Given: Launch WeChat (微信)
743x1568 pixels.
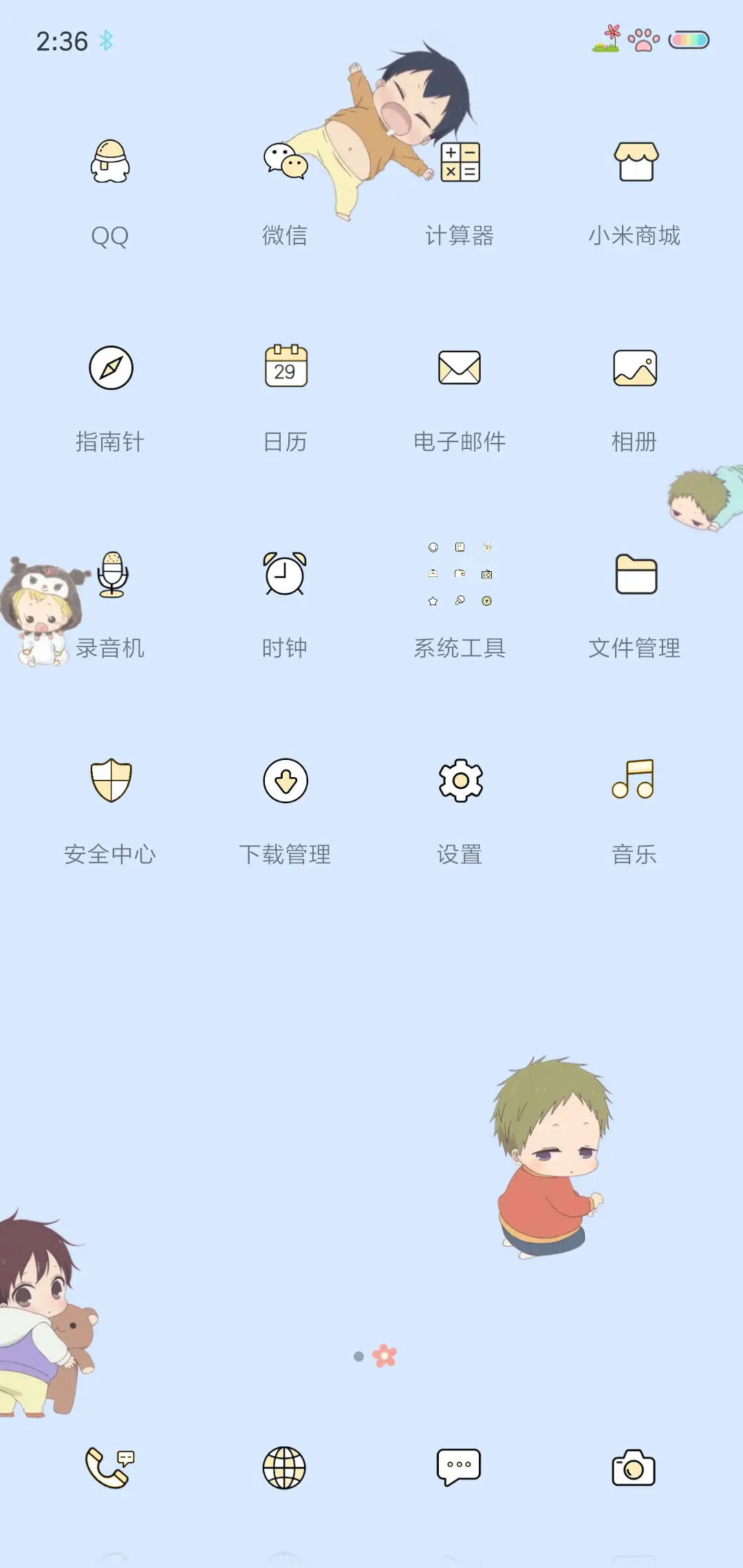Looking at the screenshot, I should coord(285,165).
